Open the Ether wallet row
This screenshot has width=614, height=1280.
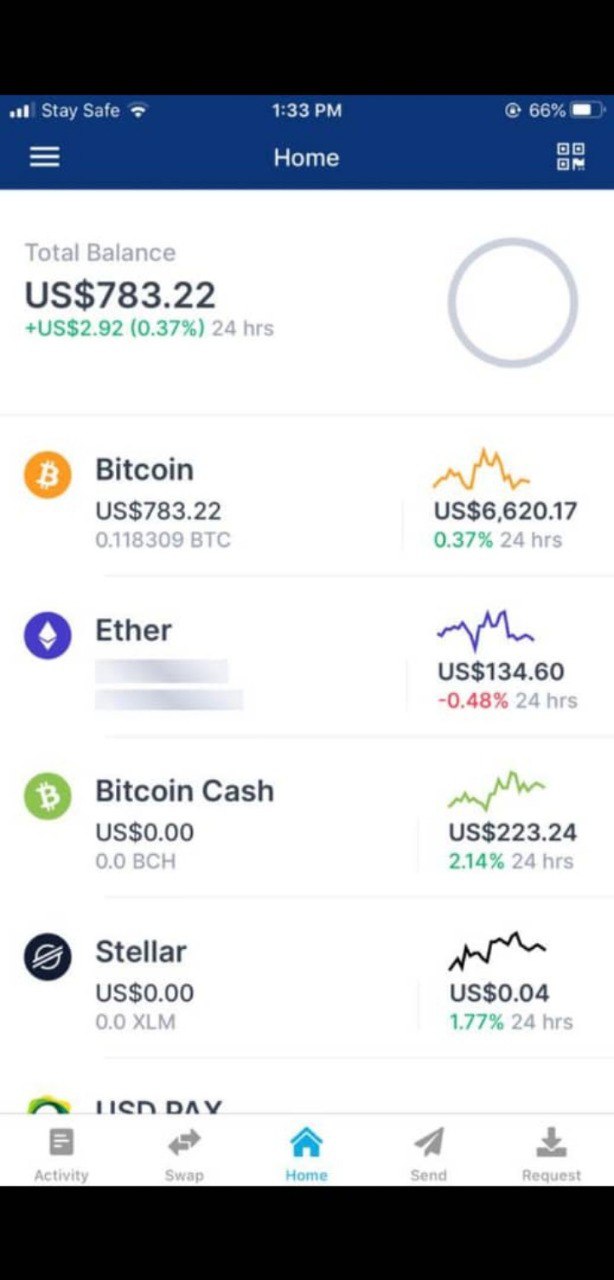[x=307, y=657]
